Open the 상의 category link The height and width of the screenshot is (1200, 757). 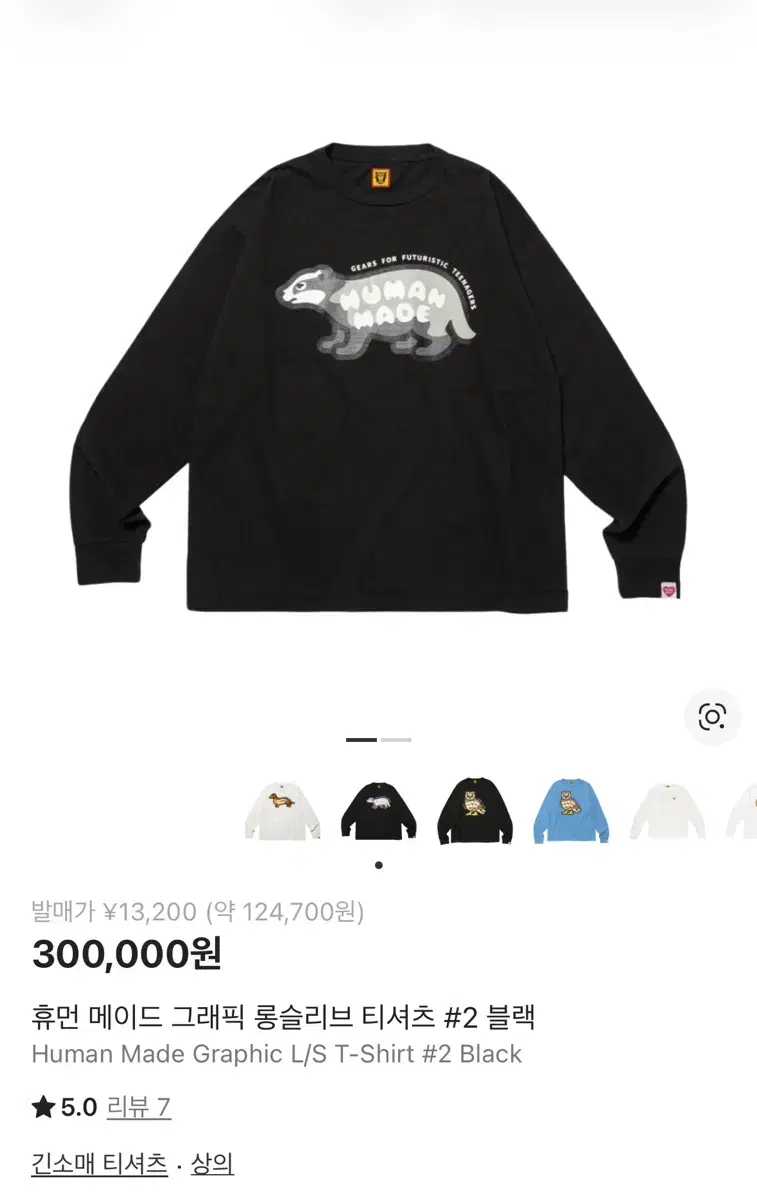pos(211,1164)
